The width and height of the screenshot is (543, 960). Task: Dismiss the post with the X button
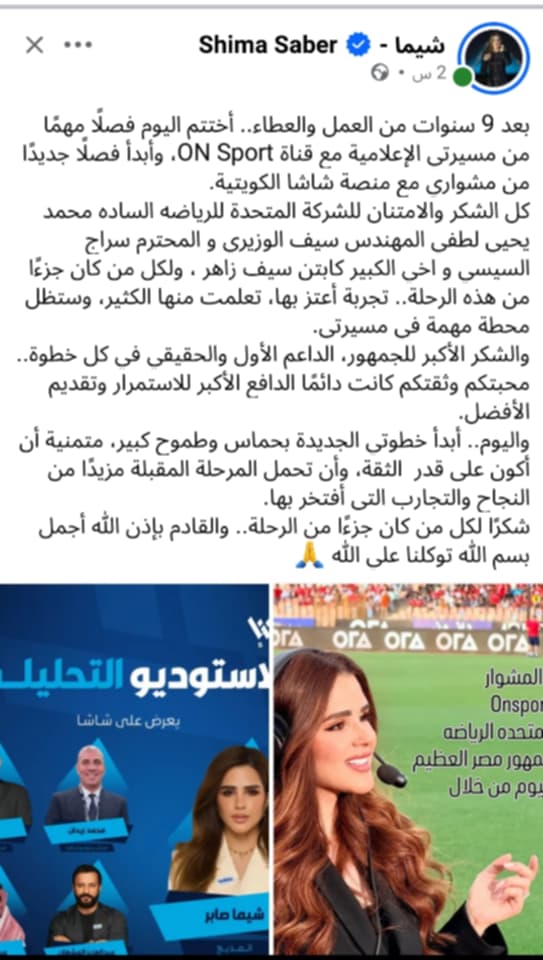click(35, 45)
